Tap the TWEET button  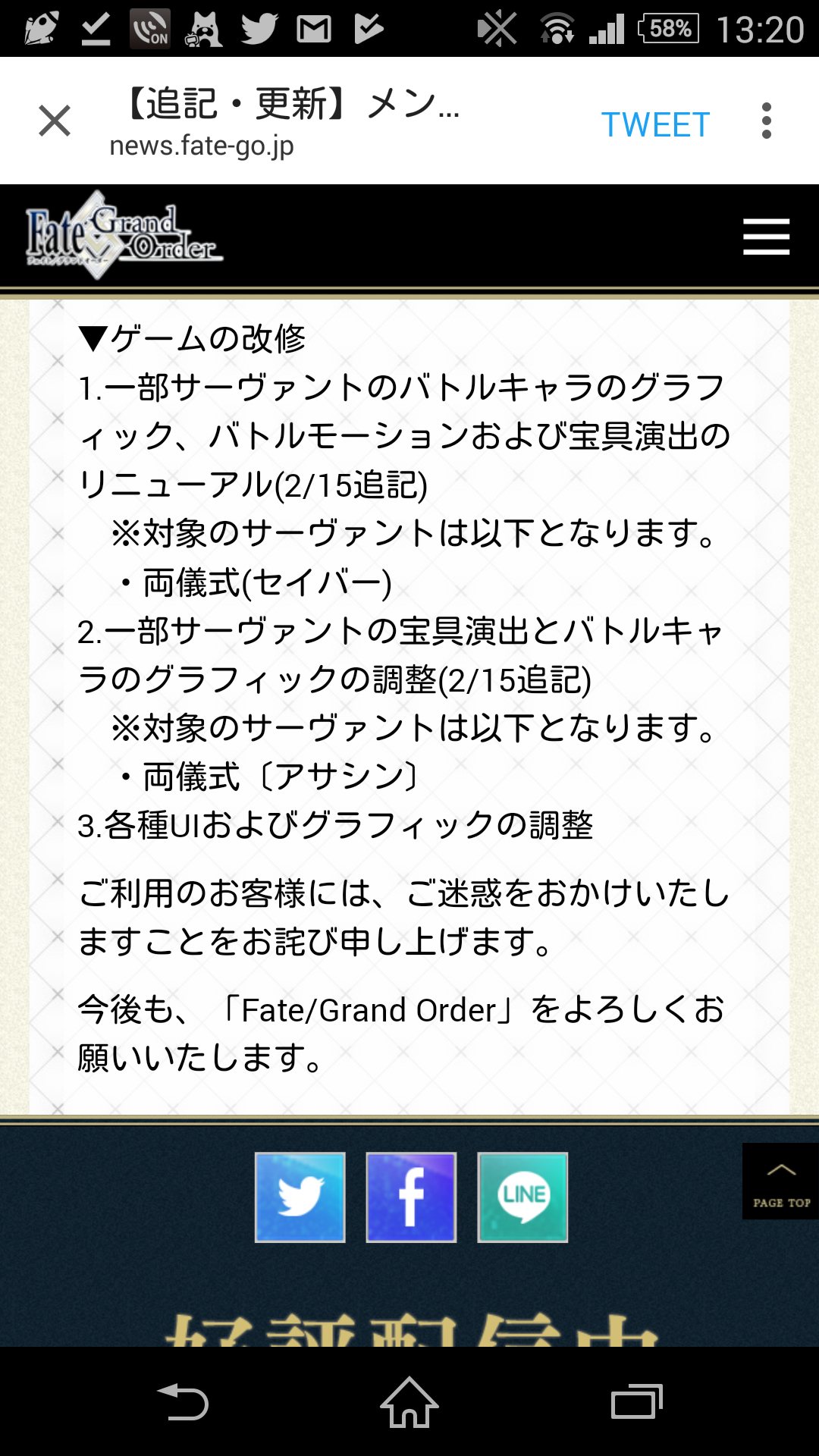tap(655, 124)
